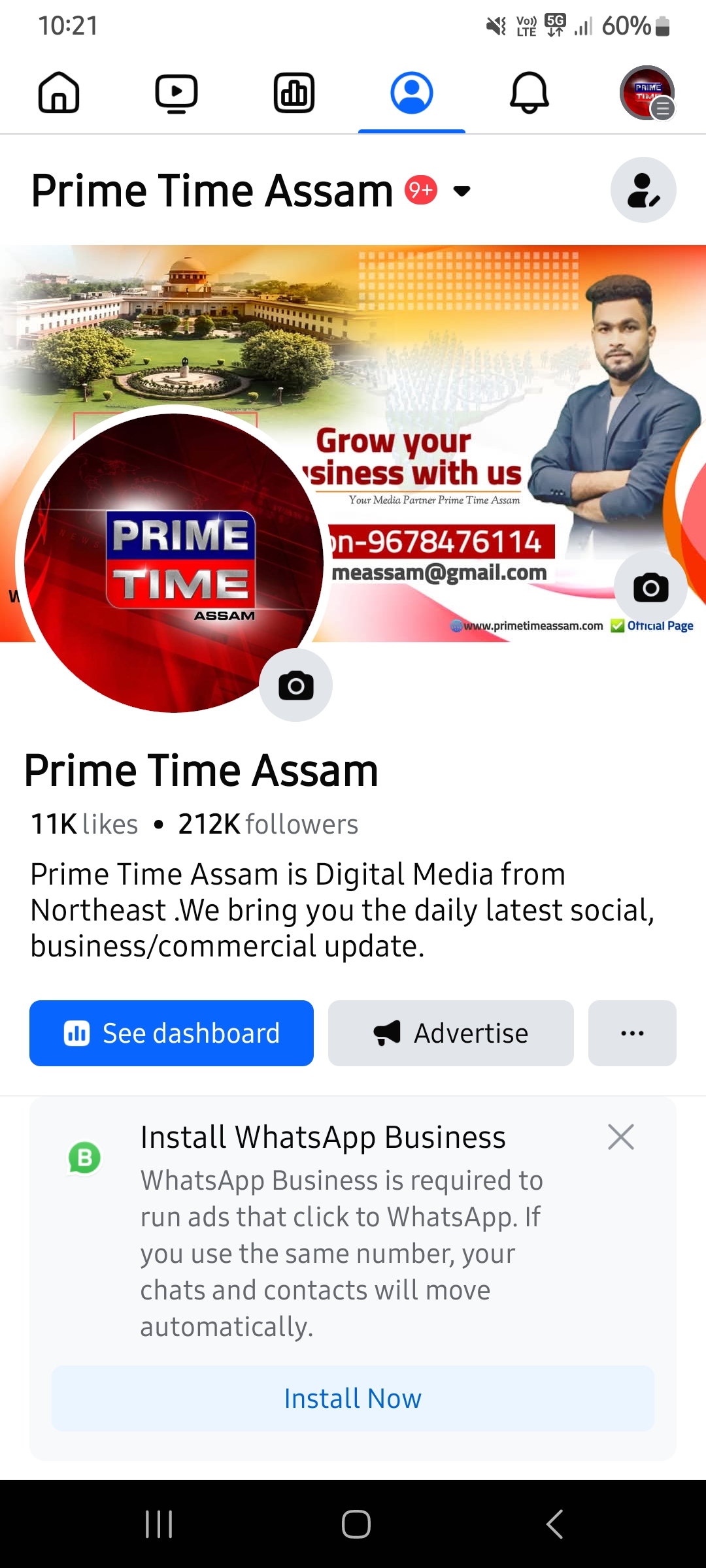Dismiss the Install WhatsApp Business card
The image size is (706, 1568).
[620, 1137]
